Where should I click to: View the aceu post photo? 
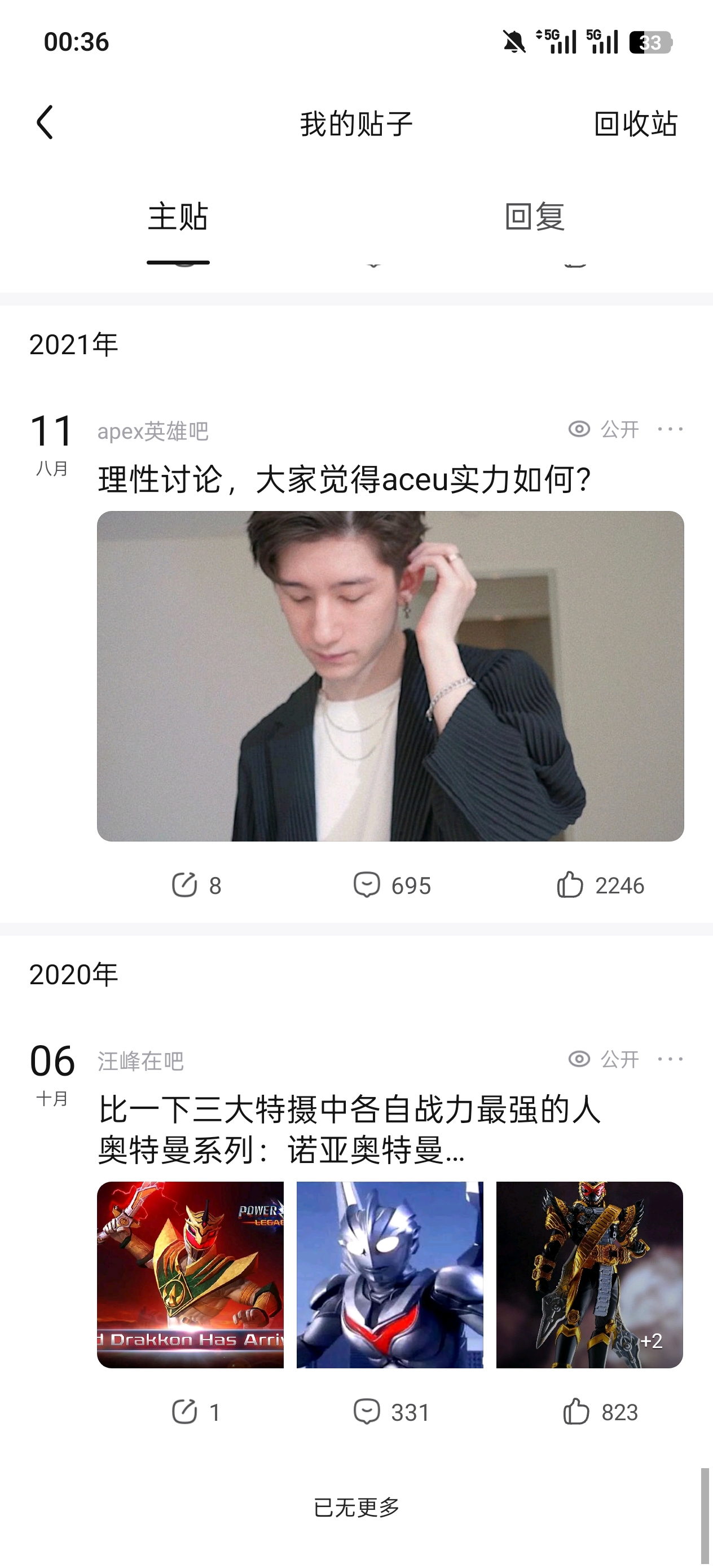click(x=390, y=676)
